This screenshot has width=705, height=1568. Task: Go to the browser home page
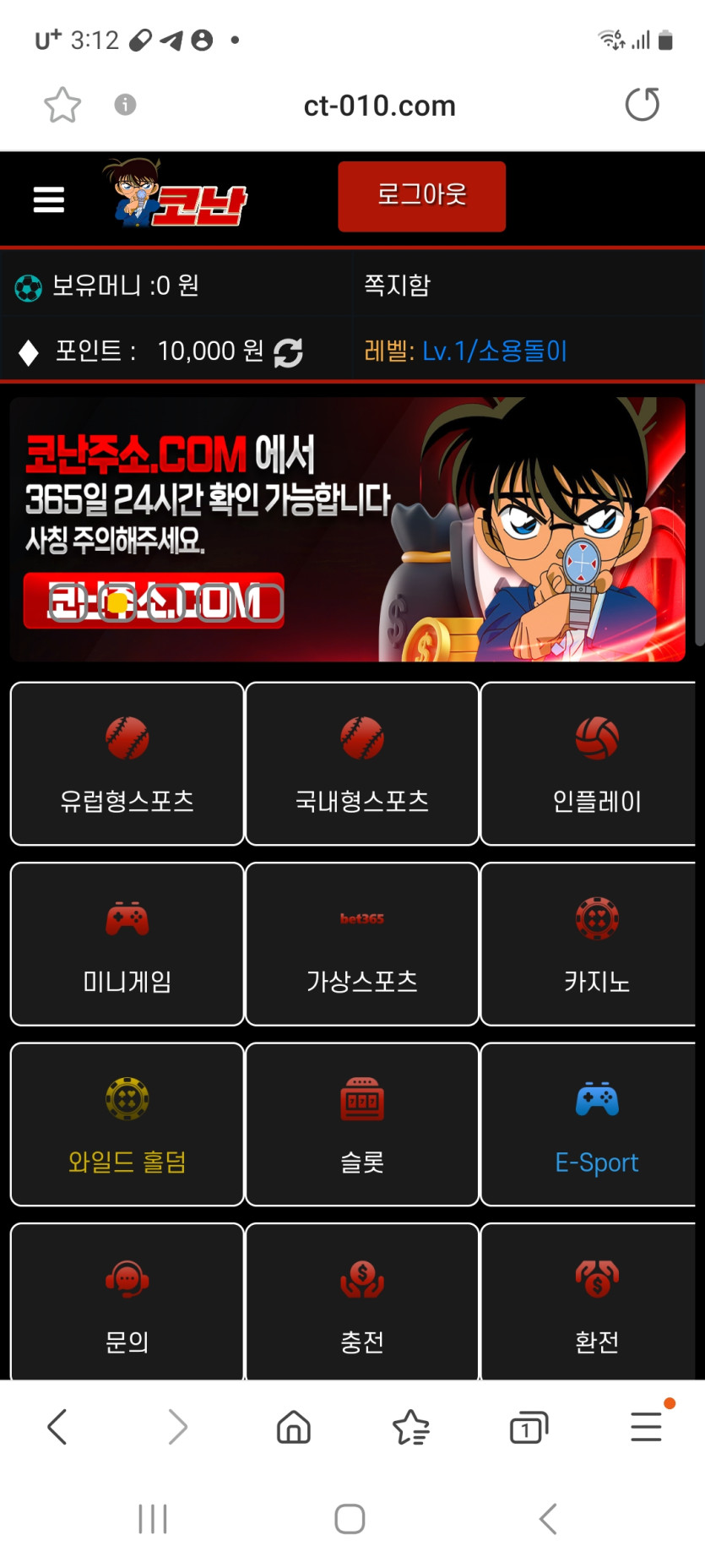(x=294, y=1428)
